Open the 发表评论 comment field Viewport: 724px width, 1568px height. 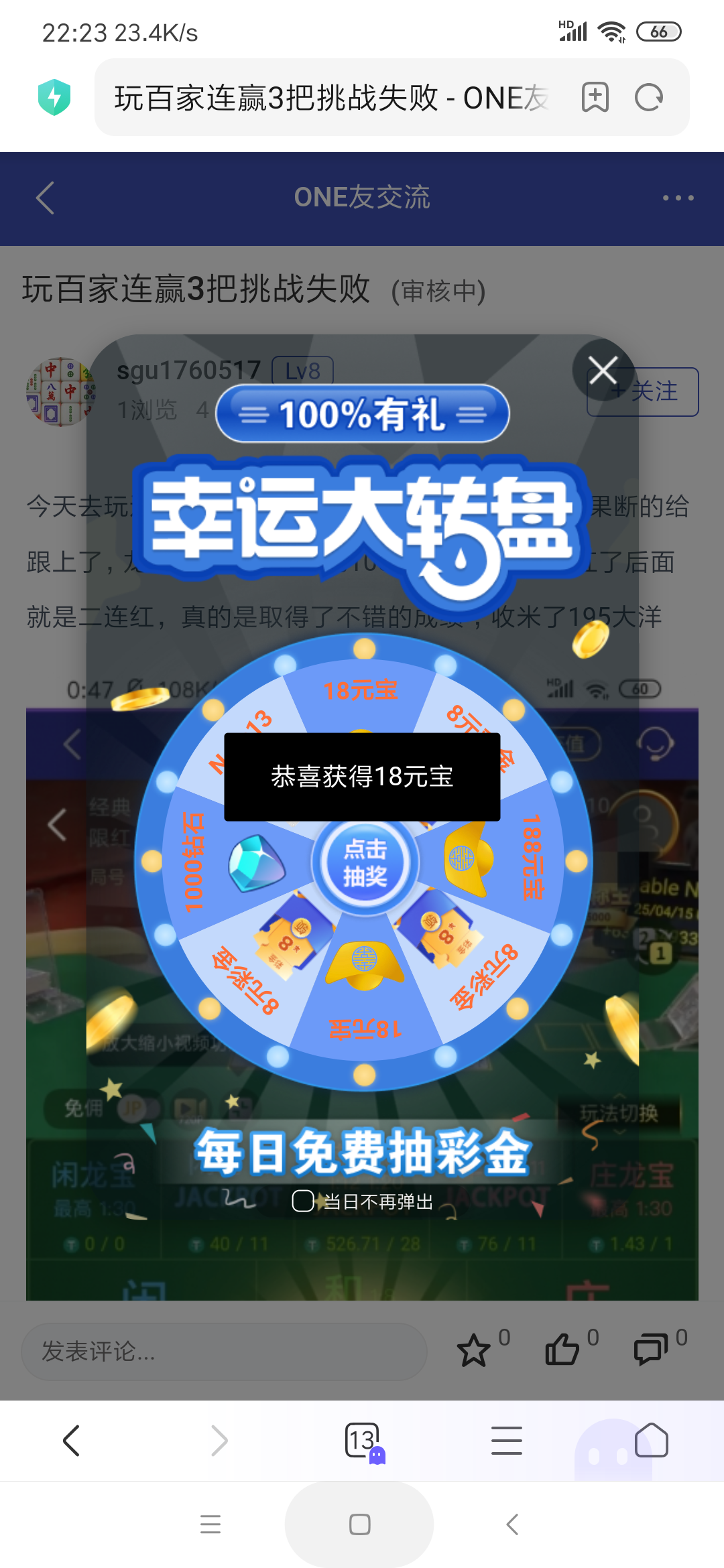click(x=225, y=1351)
